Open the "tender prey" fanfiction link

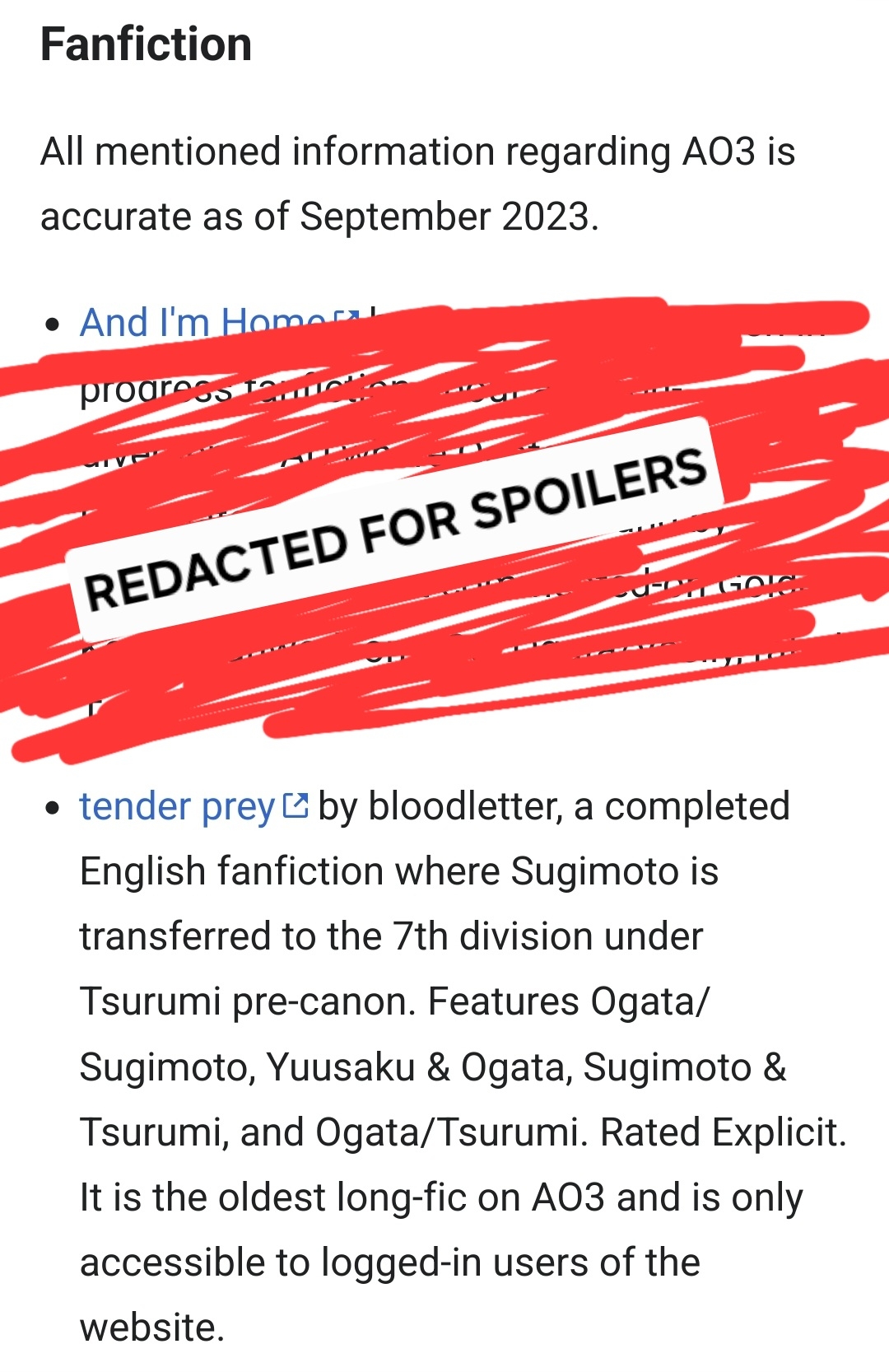[177, 806]
